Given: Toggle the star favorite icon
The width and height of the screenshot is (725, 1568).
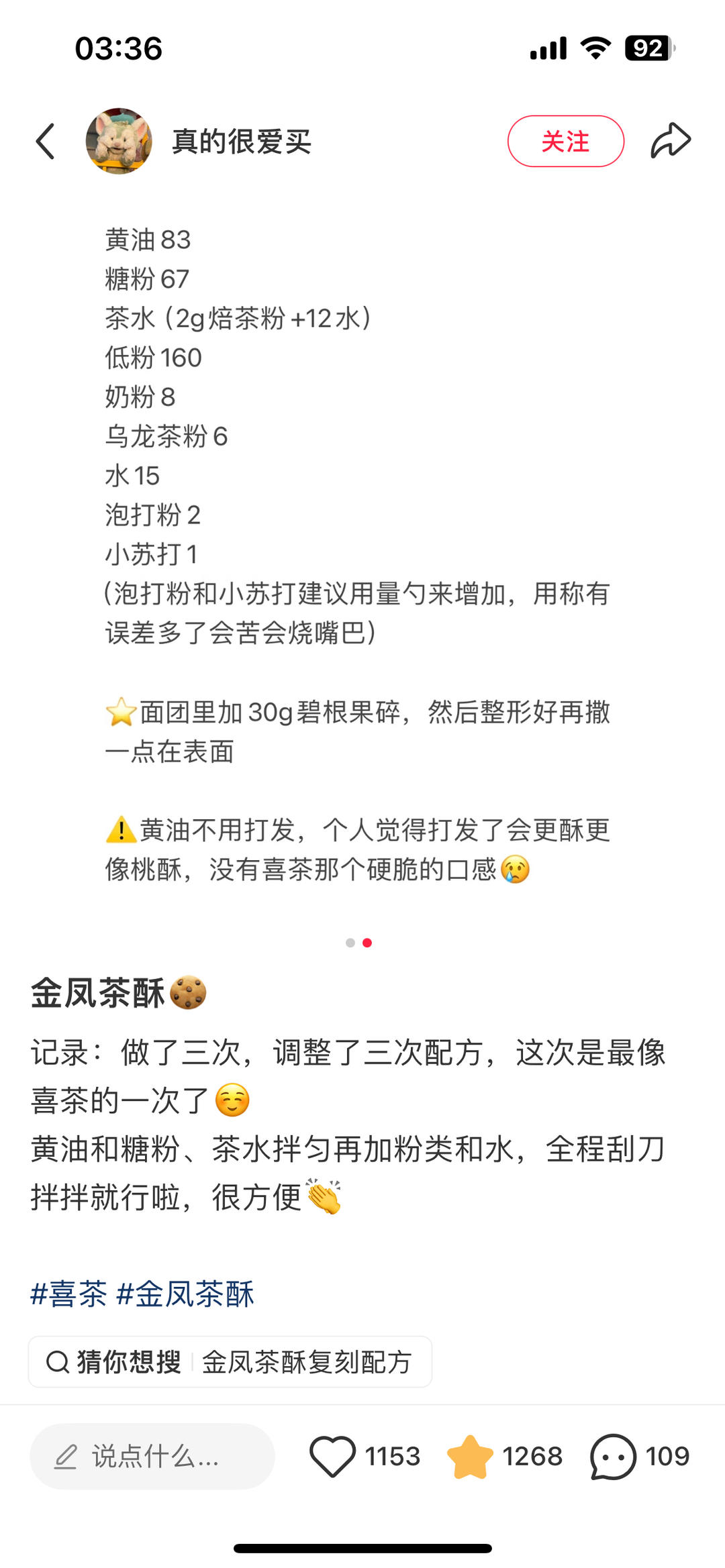Looking at the screenshot, I should [x=470, y=1457].
